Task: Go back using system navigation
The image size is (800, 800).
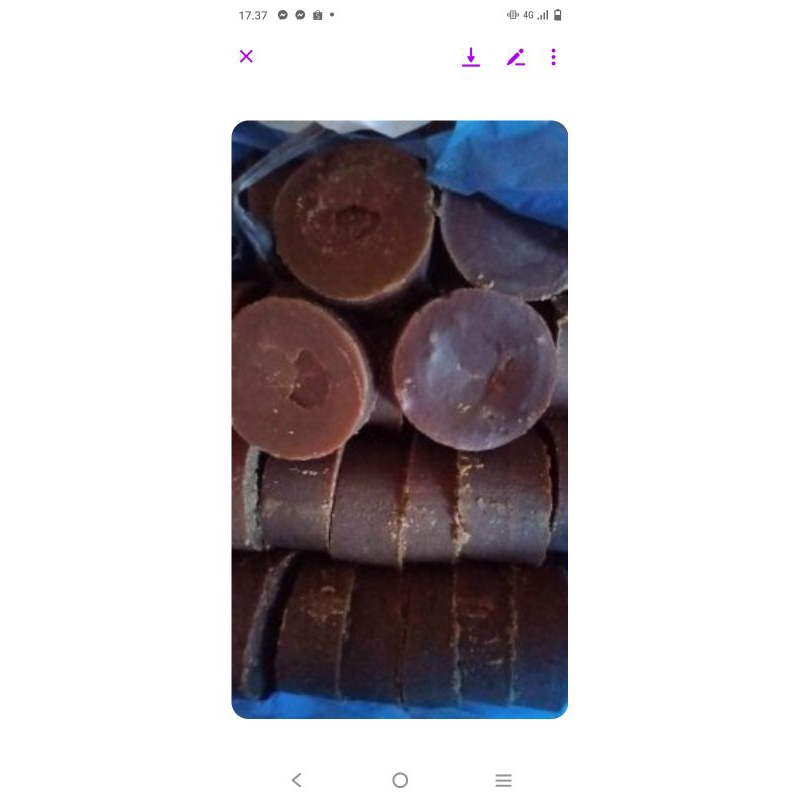Action: tap(296, 780)
